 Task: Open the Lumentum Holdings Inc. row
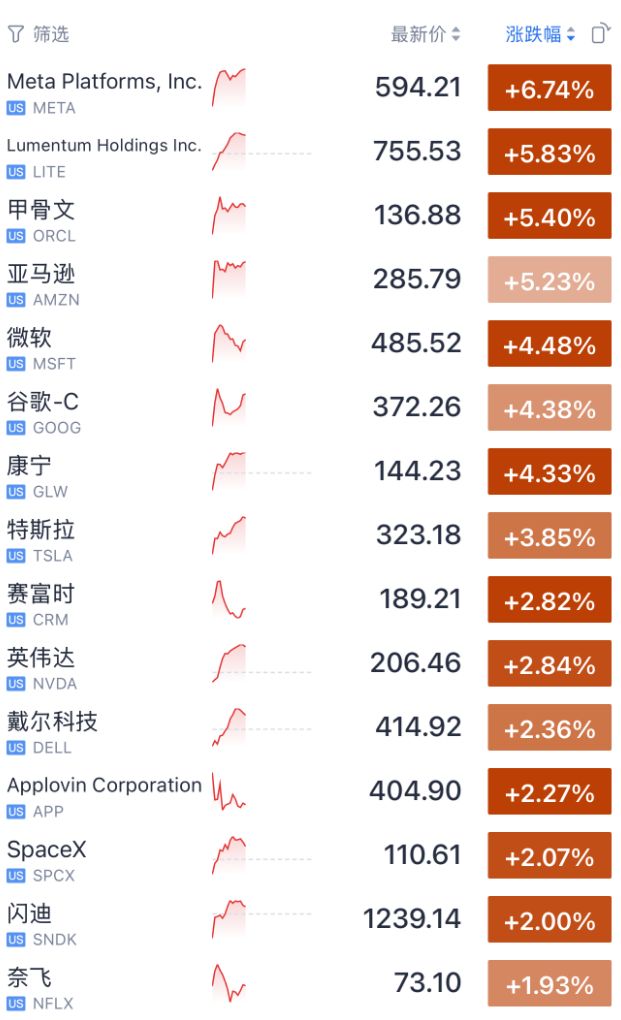coord(310,152)
